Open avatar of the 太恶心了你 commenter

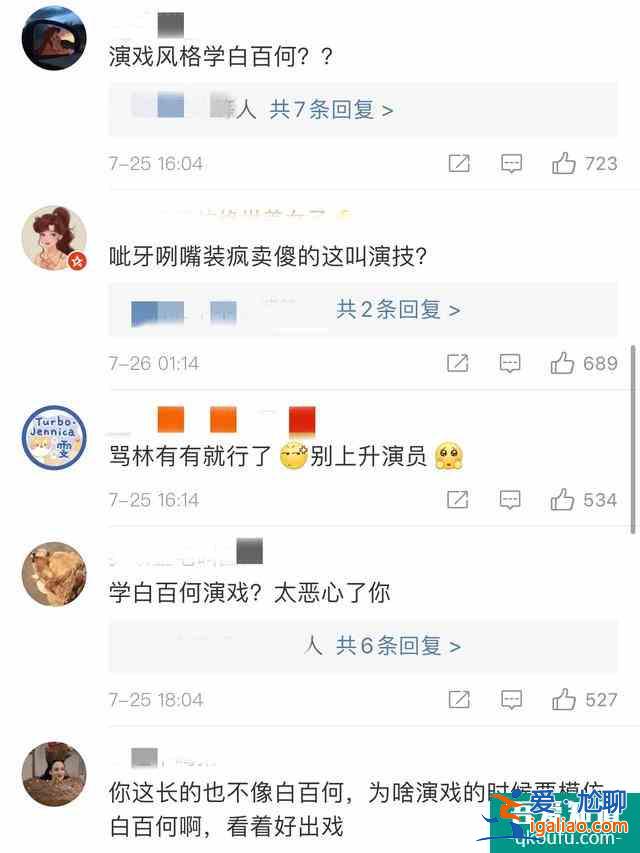[x=54, y=575]
